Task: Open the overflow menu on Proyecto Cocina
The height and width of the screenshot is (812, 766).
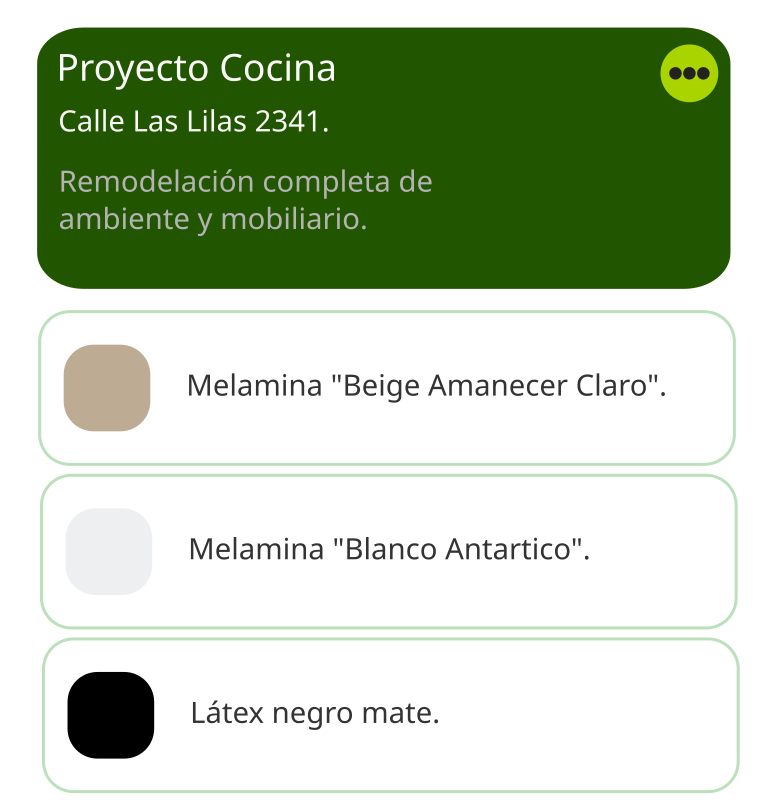Action: click(x=689, y=73)
